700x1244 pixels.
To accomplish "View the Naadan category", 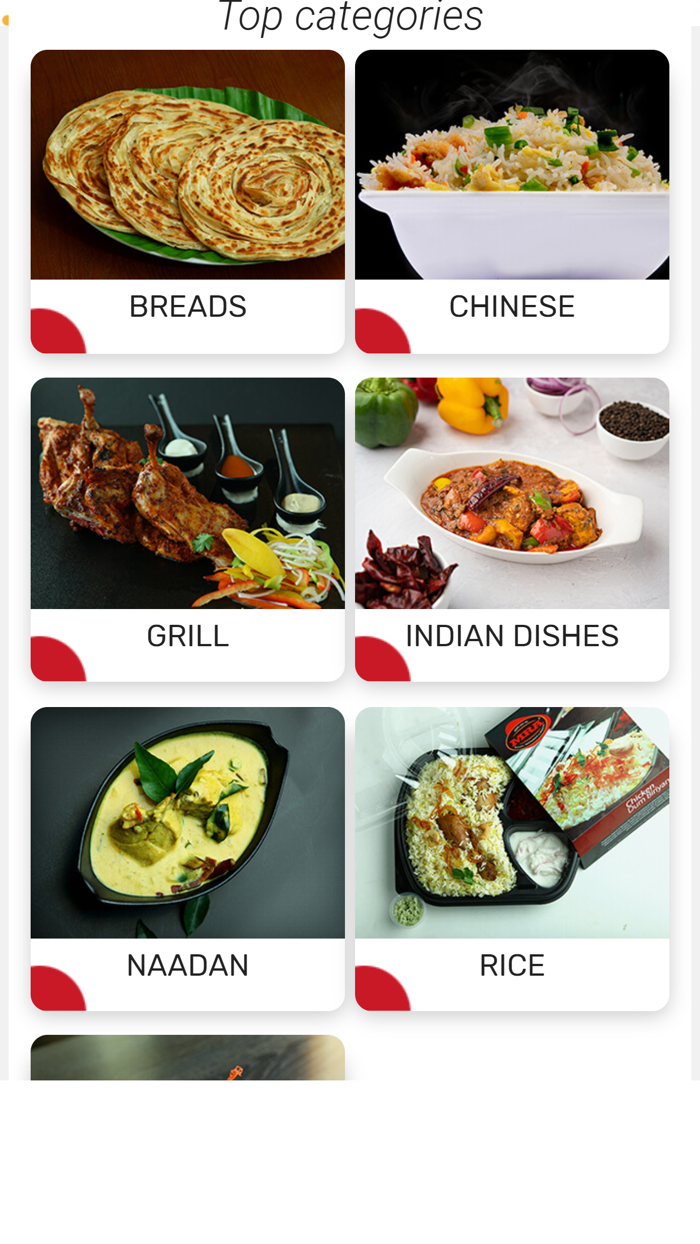I will (x=187, y=859).
